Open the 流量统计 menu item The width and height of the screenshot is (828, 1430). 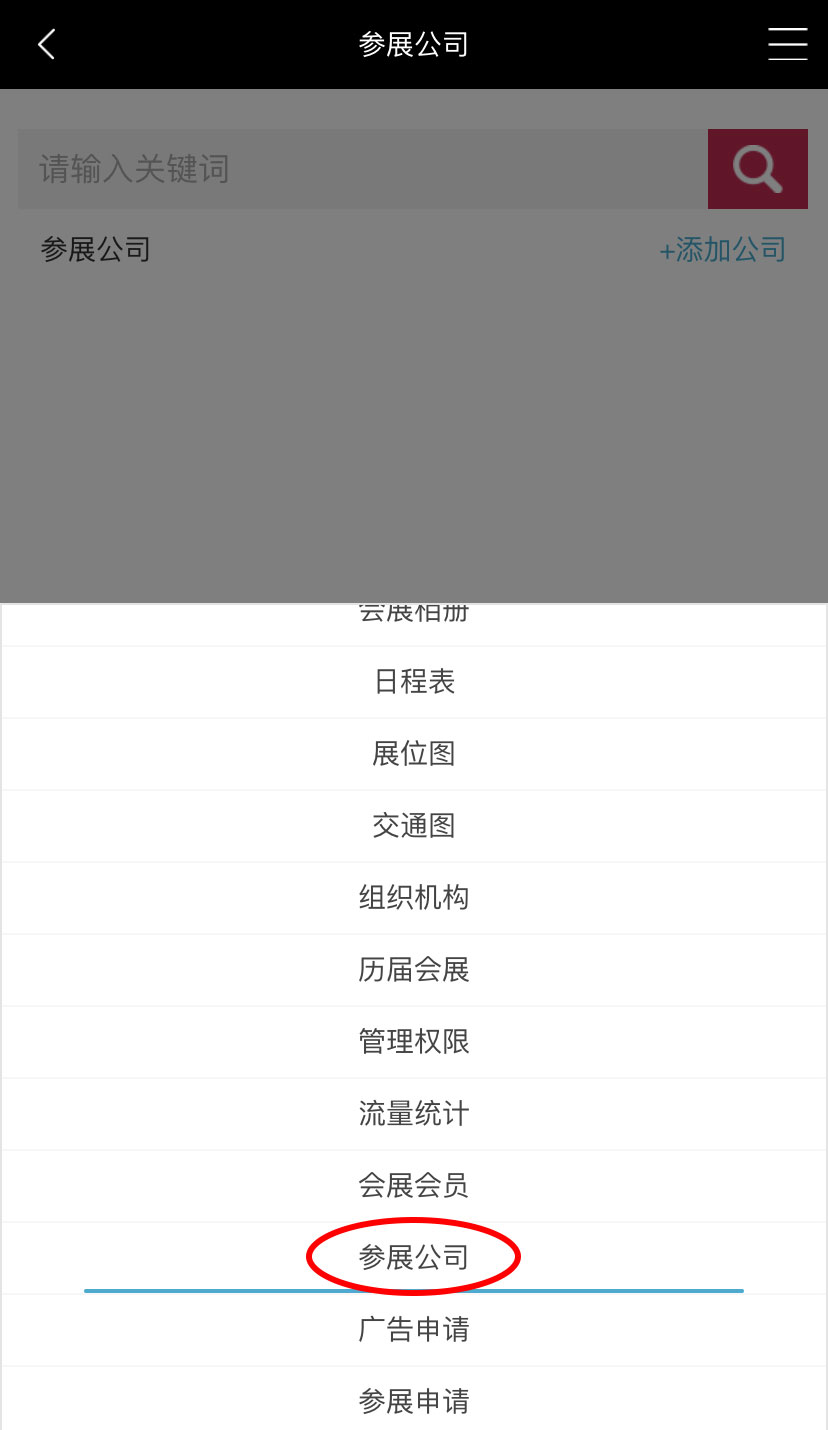414,1114
